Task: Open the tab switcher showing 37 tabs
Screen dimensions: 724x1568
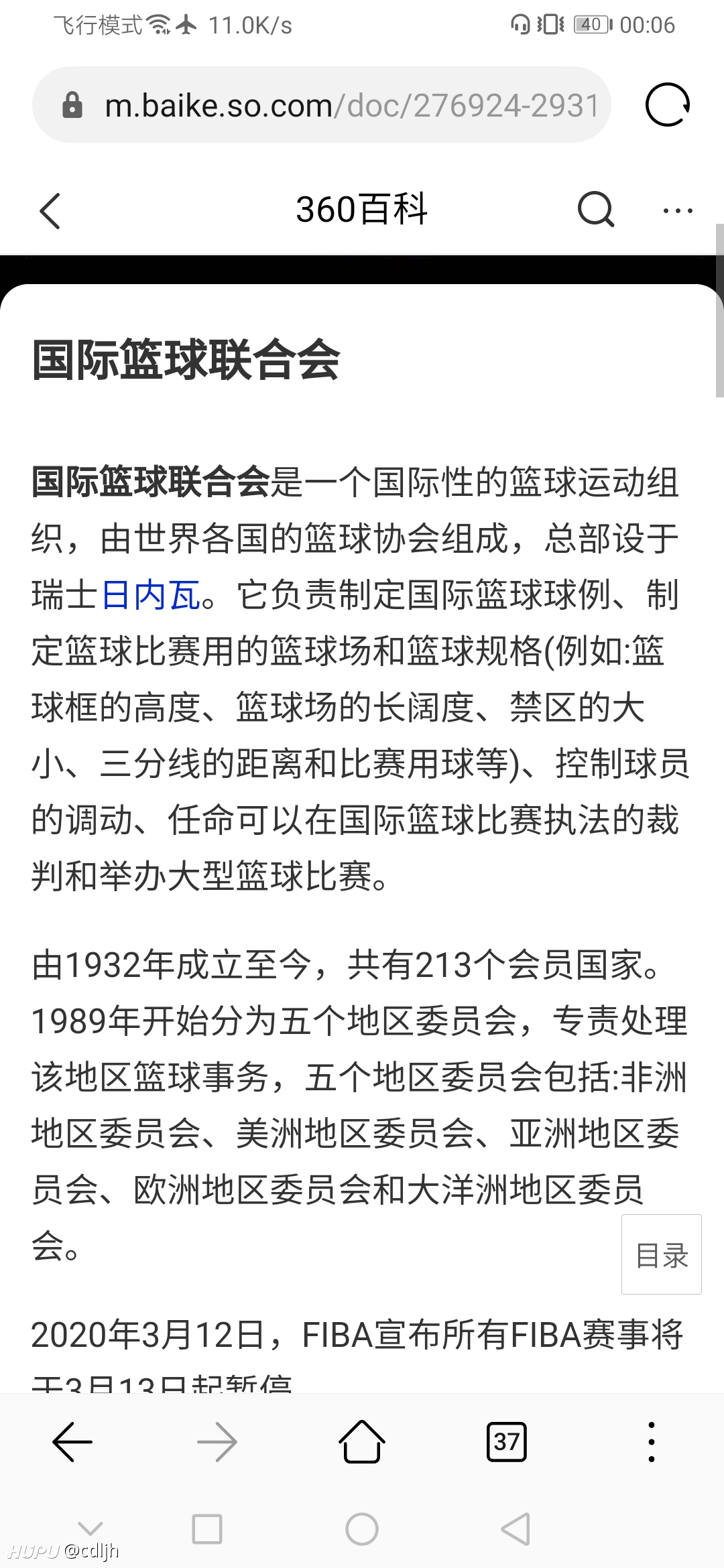Action: click(x=507, y=1441)
